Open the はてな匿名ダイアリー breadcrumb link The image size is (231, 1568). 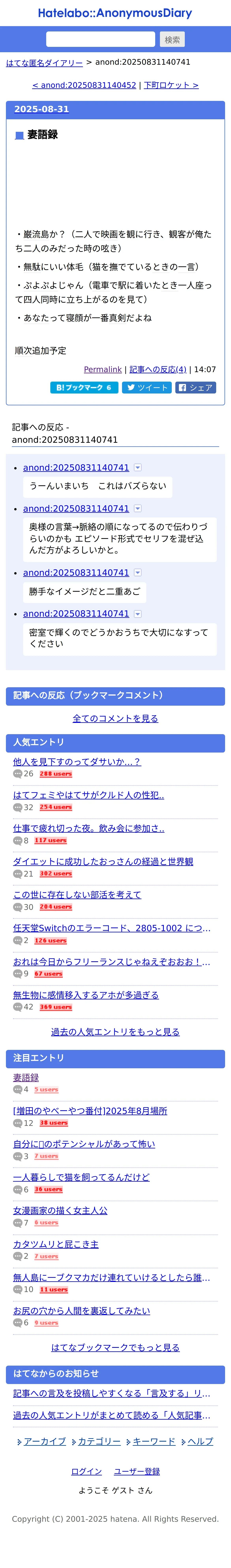(x=44, y=63)
